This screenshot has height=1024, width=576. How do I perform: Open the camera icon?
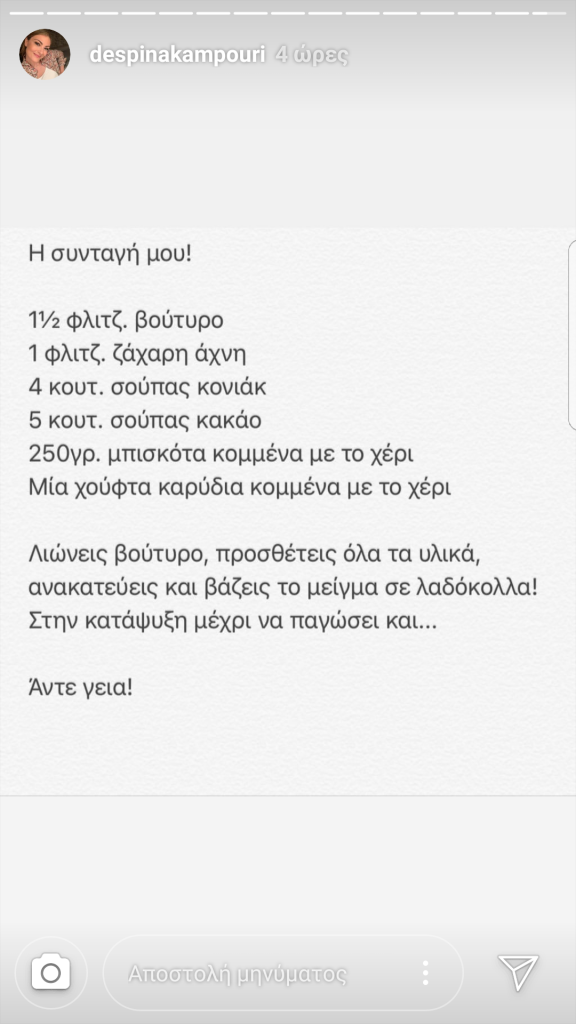(x=51, y=973)
